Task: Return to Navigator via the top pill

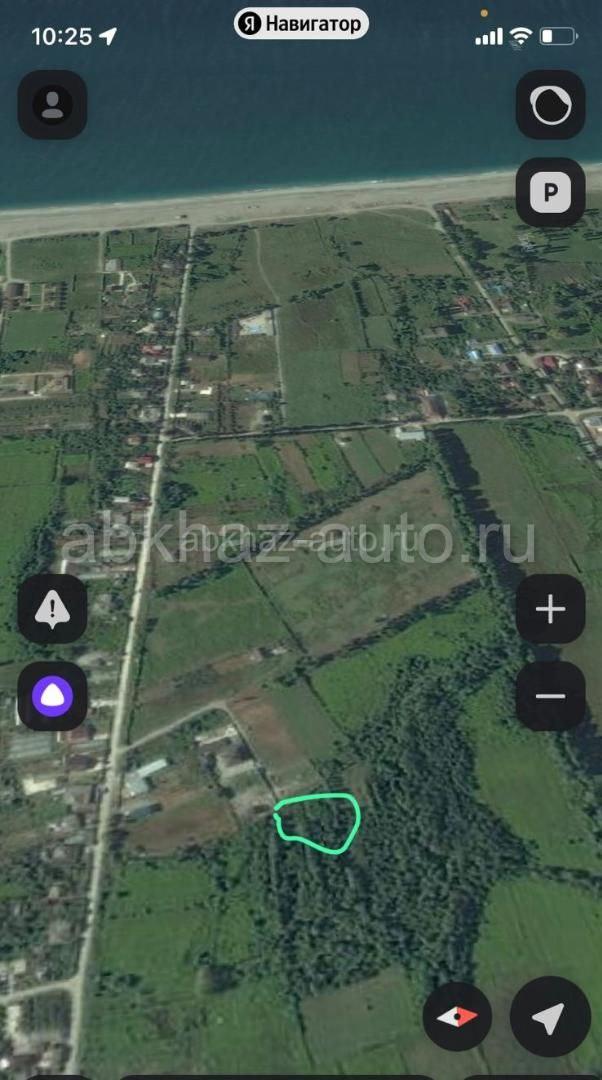Action: click(x=301, y=23)
